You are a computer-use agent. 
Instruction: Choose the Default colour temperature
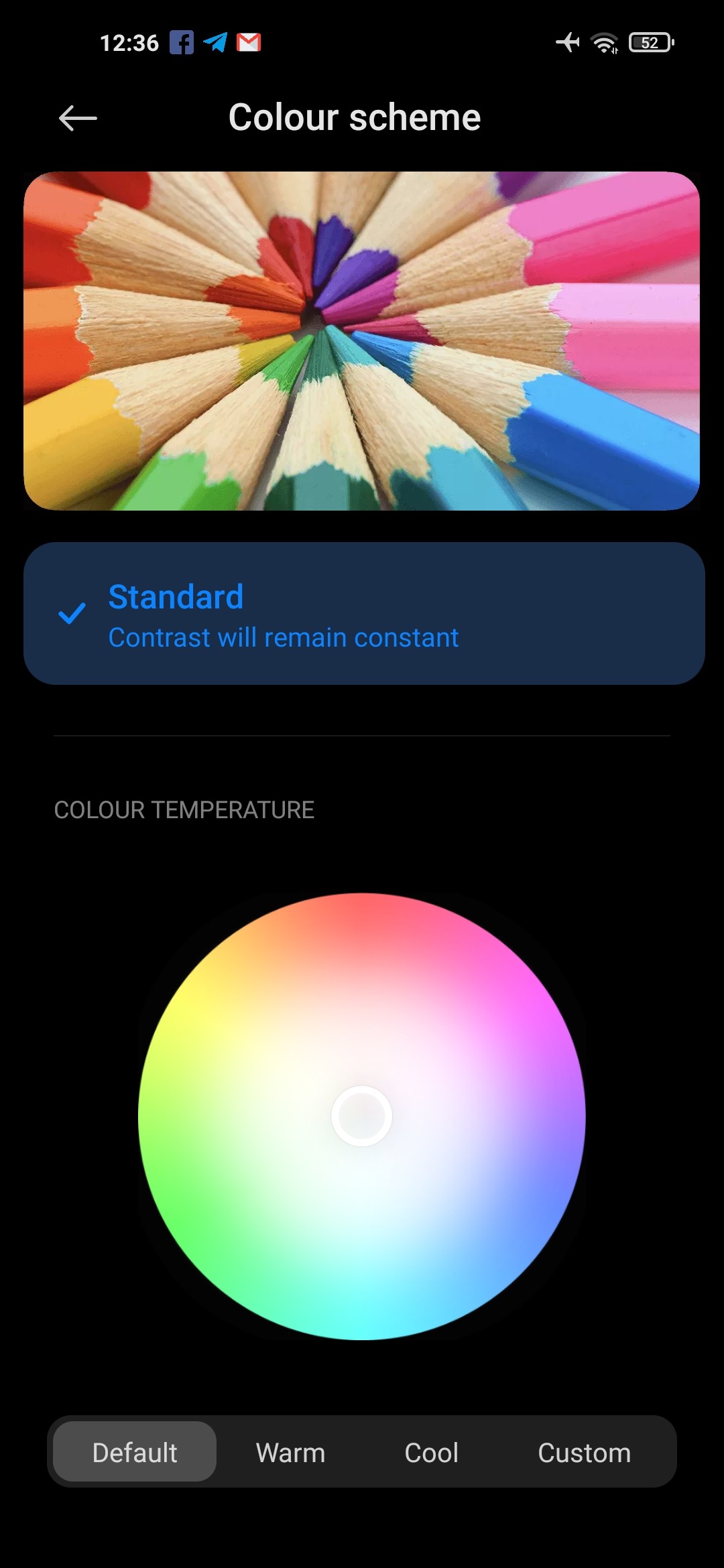click(135, 1453)
